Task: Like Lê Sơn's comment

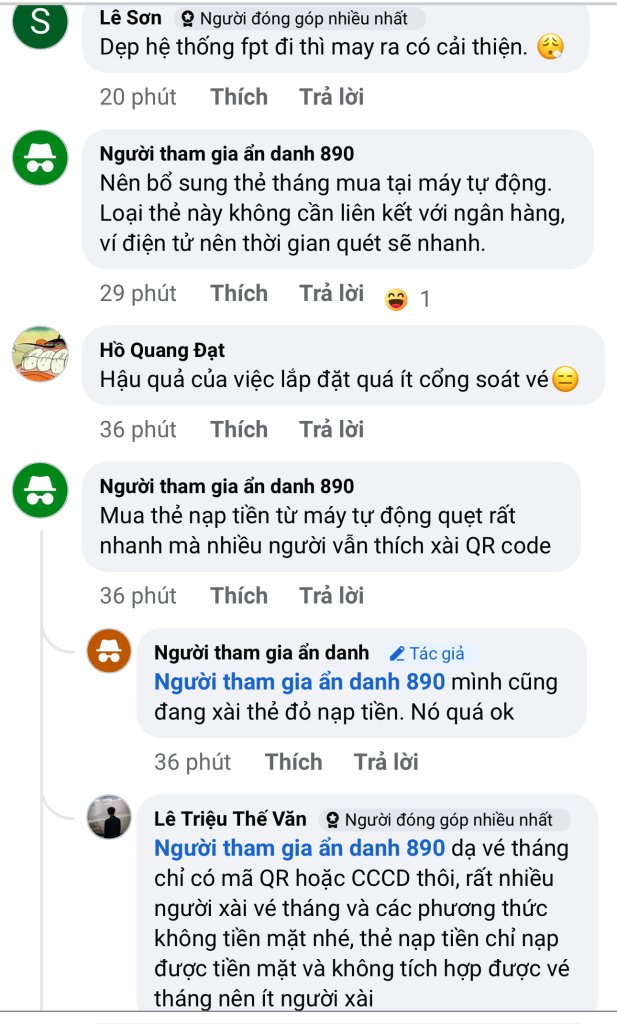Action: point(239,97)
